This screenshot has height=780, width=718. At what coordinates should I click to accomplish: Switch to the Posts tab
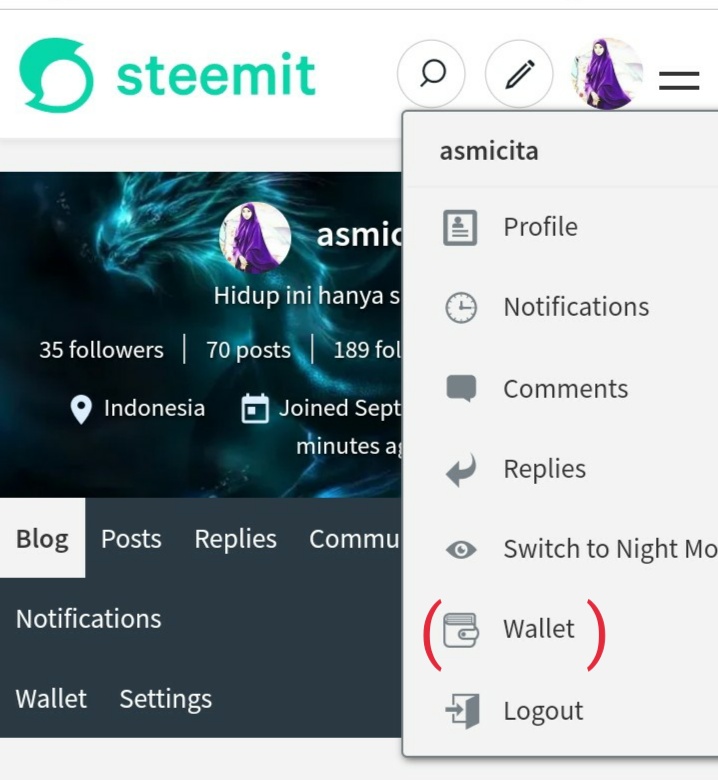pos(131,539)
